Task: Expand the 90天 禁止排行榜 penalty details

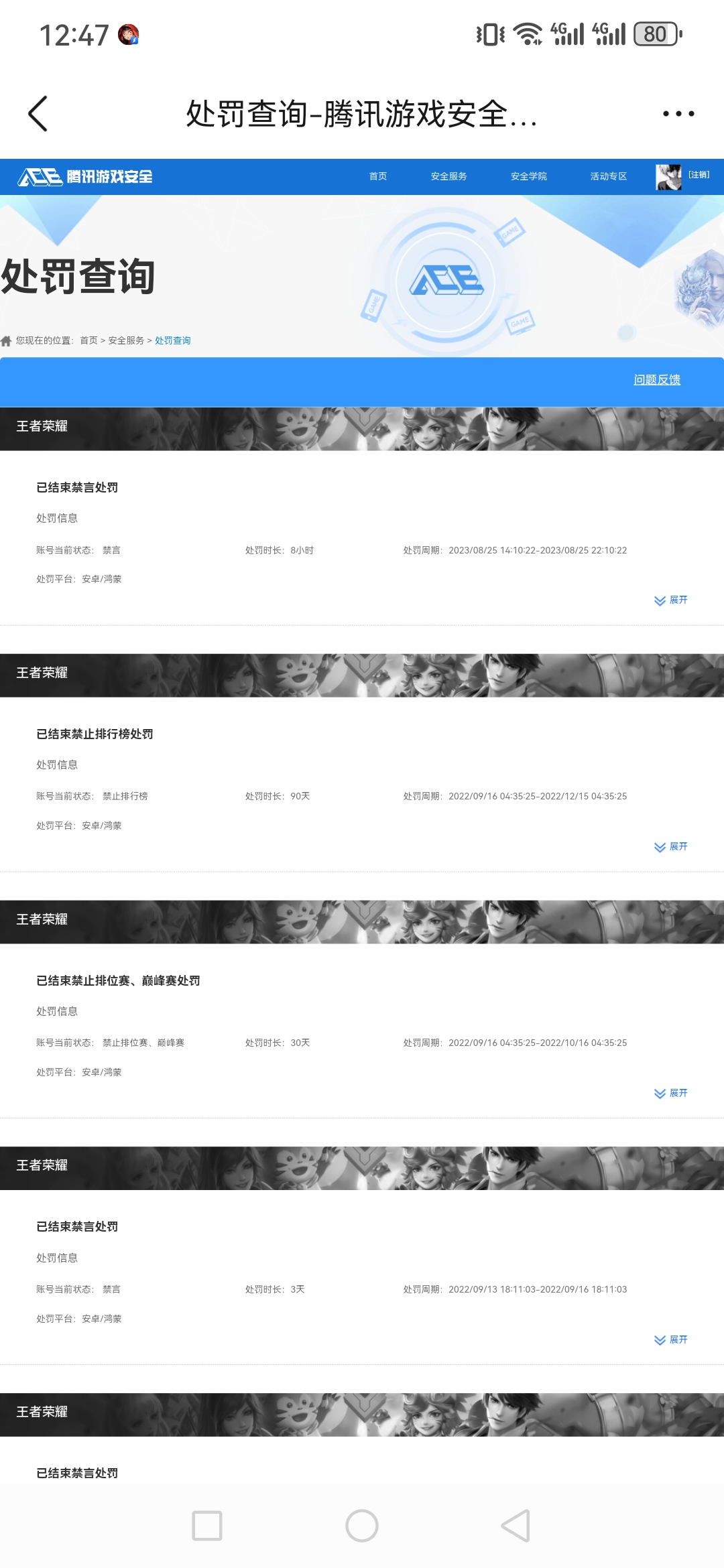Action: pos(671,847)
